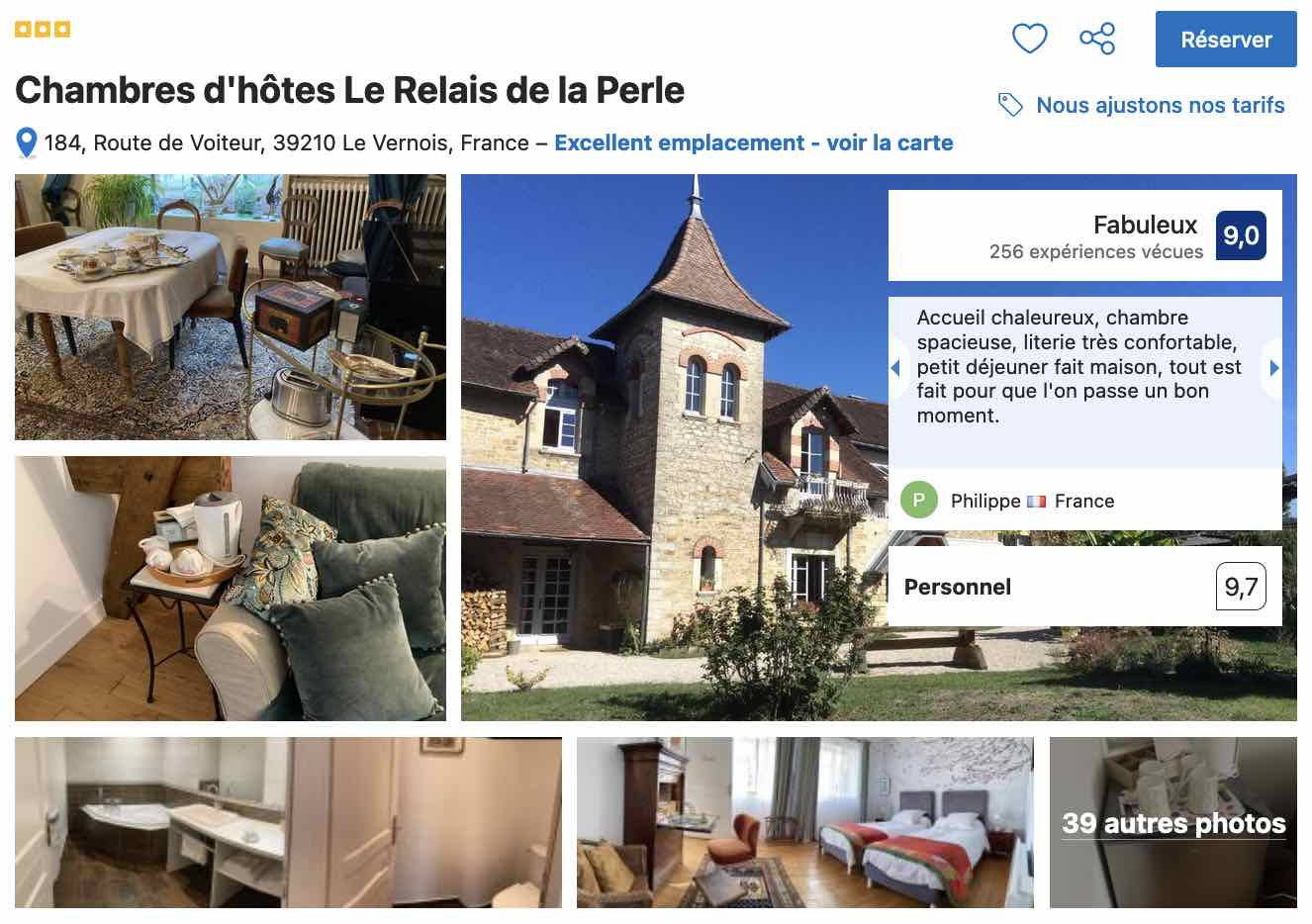
Task: Open the Nous ajustons nos tarifs link
Action: (1160, 106)
